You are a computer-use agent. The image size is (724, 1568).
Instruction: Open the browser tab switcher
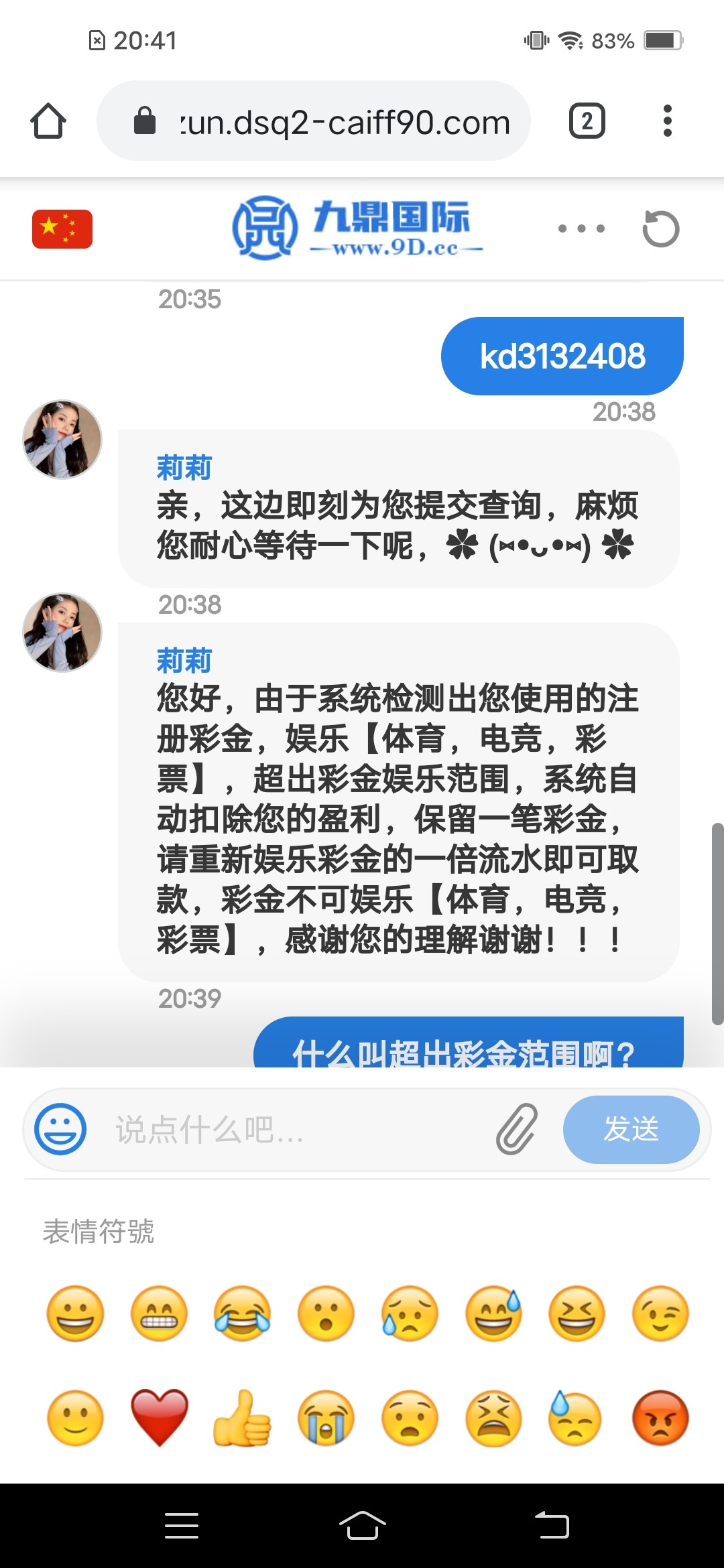[587, 121]
